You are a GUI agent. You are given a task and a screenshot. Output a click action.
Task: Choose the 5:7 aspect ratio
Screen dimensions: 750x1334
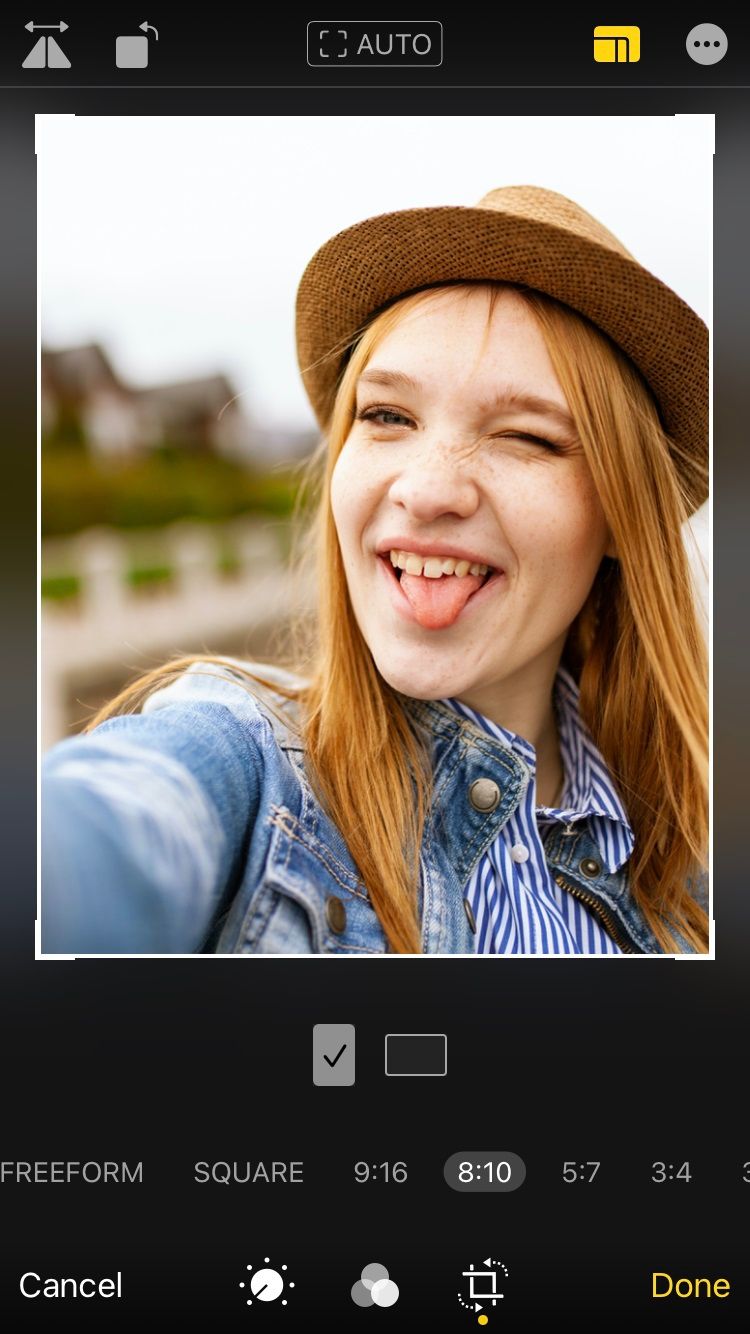coord(581,1172)
